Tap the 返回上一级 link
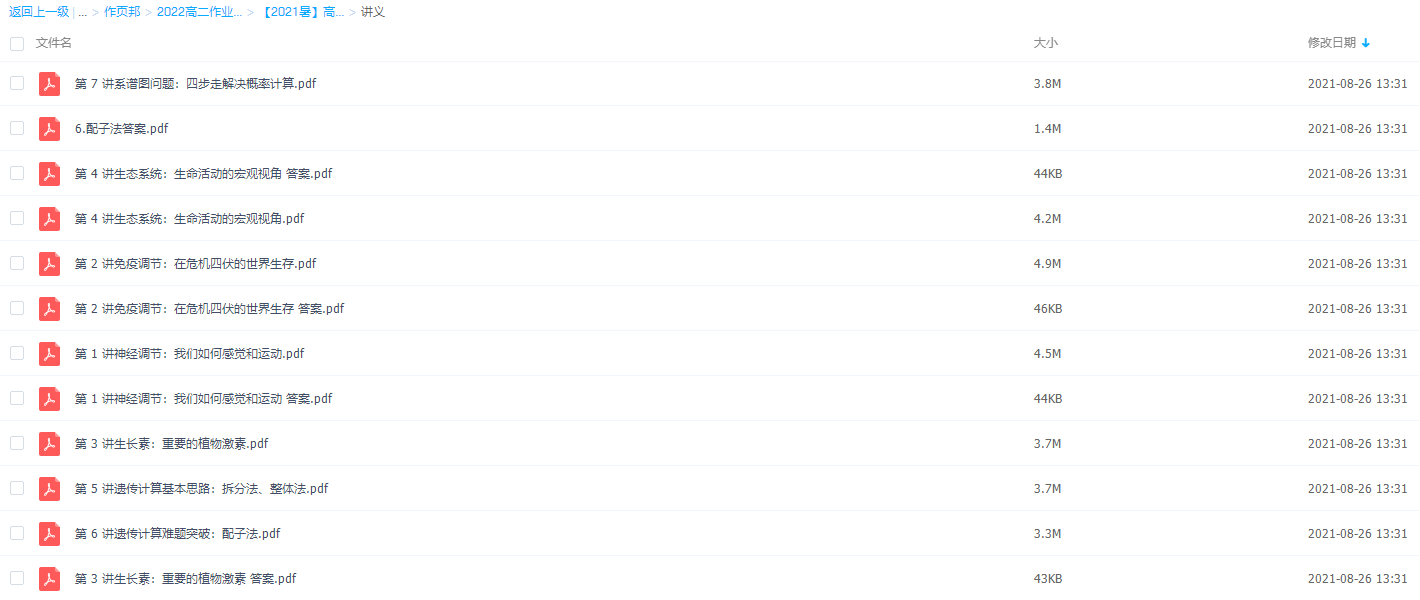1420x600 pixels. [39, 12]
